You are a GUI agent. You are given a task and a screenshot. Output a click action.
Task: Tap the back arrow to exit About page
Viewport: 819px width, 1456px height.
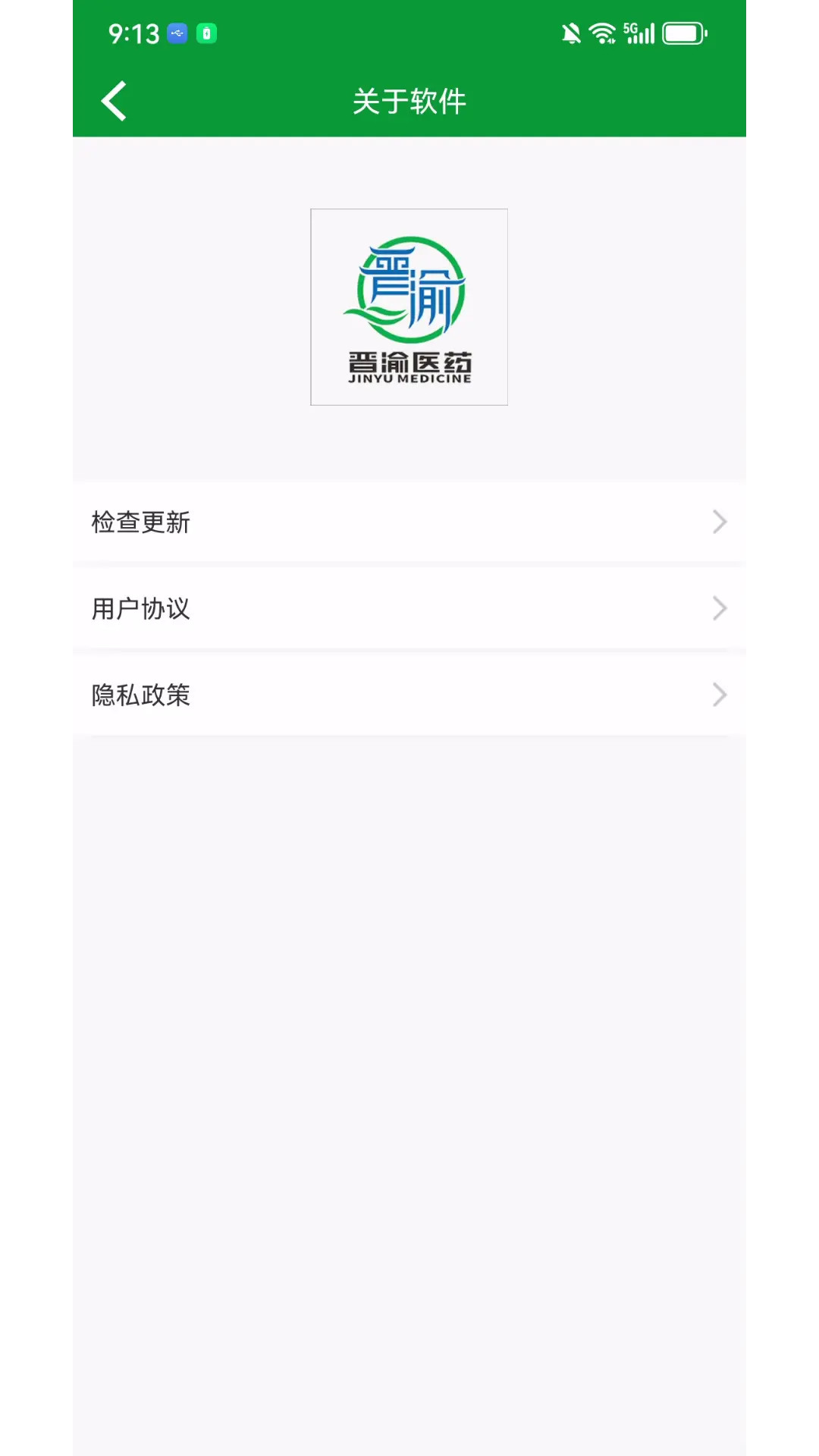pos(114,101)
